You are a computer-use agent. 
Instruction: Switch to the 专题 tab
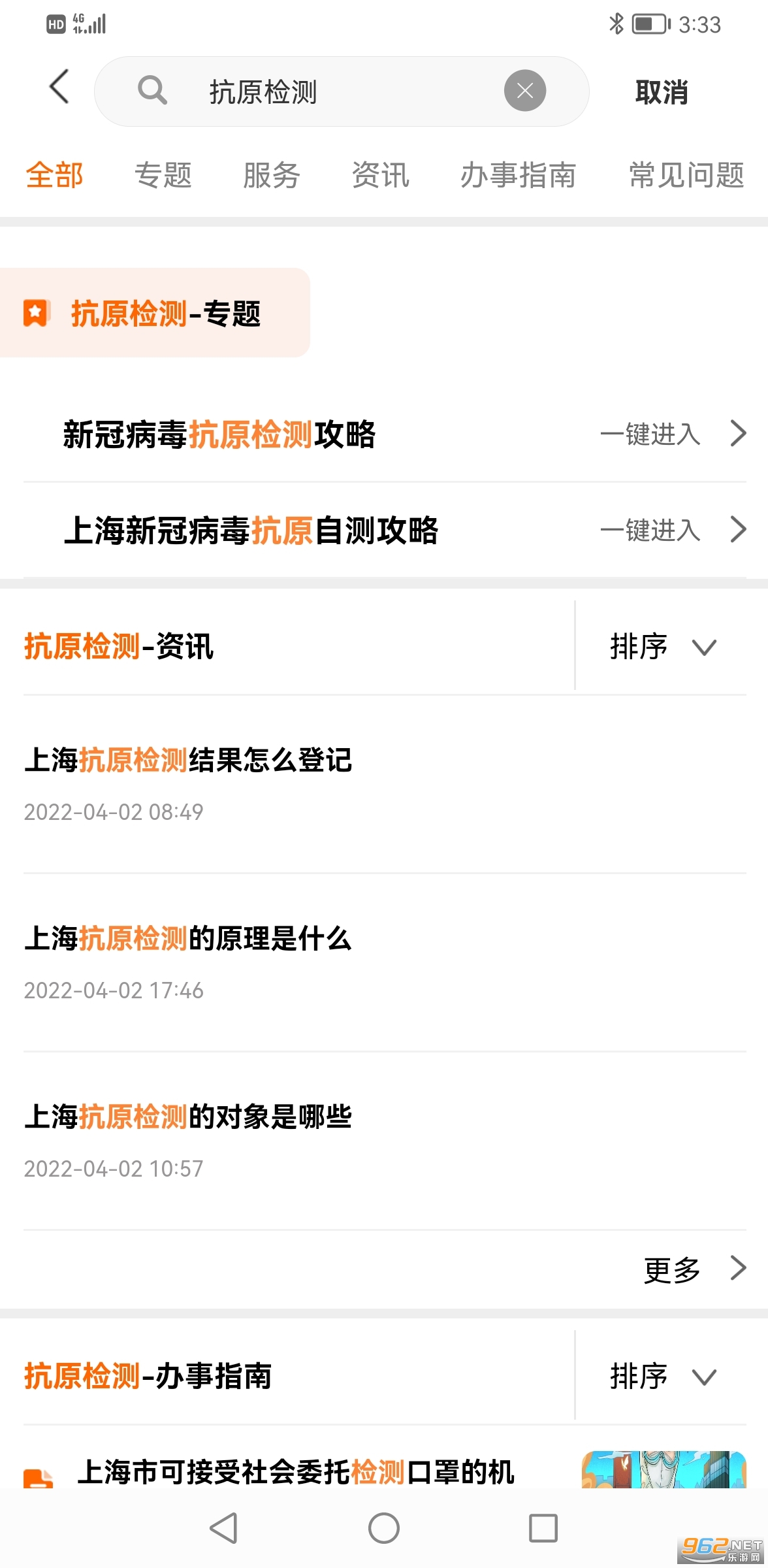point(163,175)
